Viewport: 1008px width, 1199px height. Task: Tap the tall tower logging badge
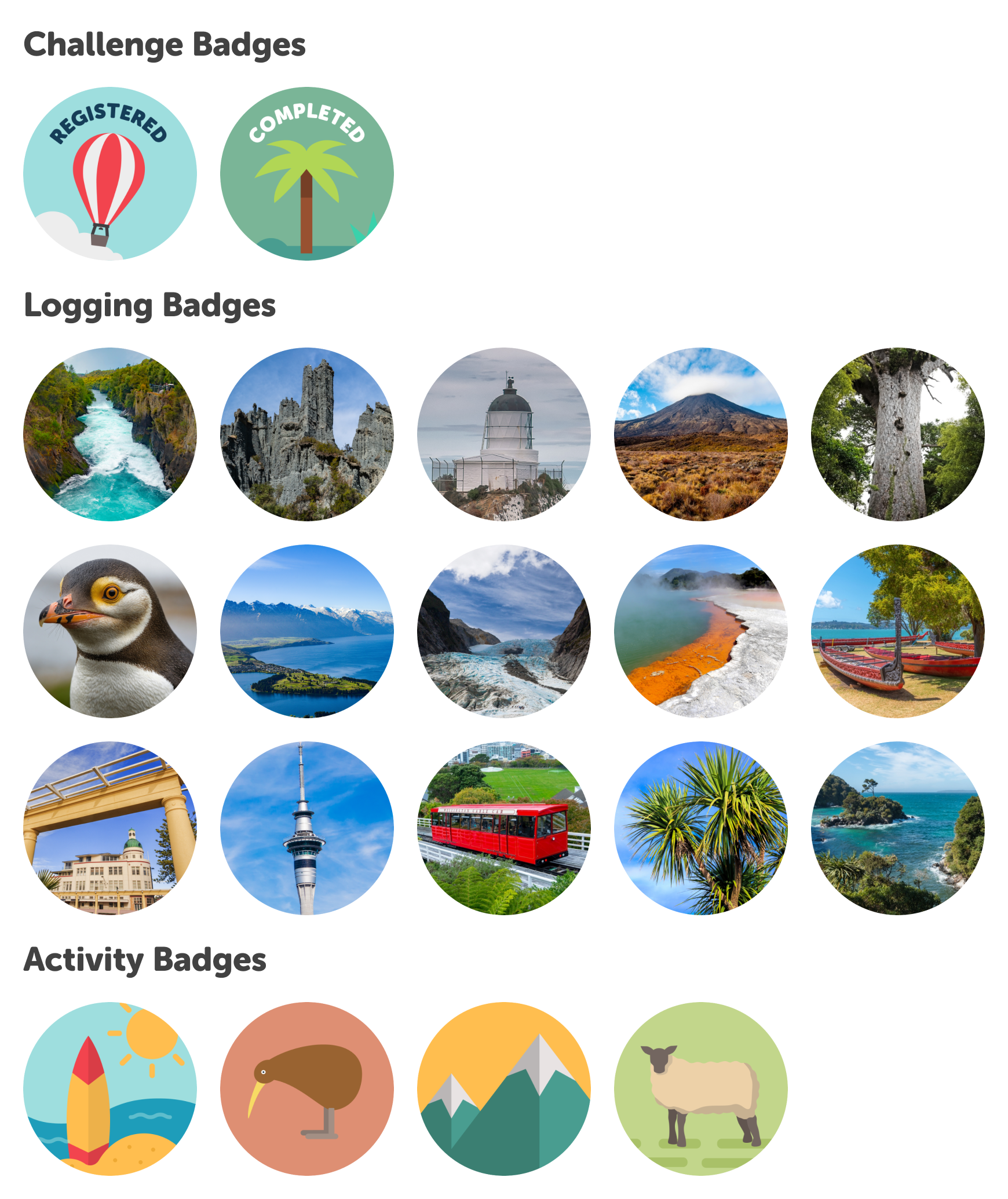pos(307,828)
